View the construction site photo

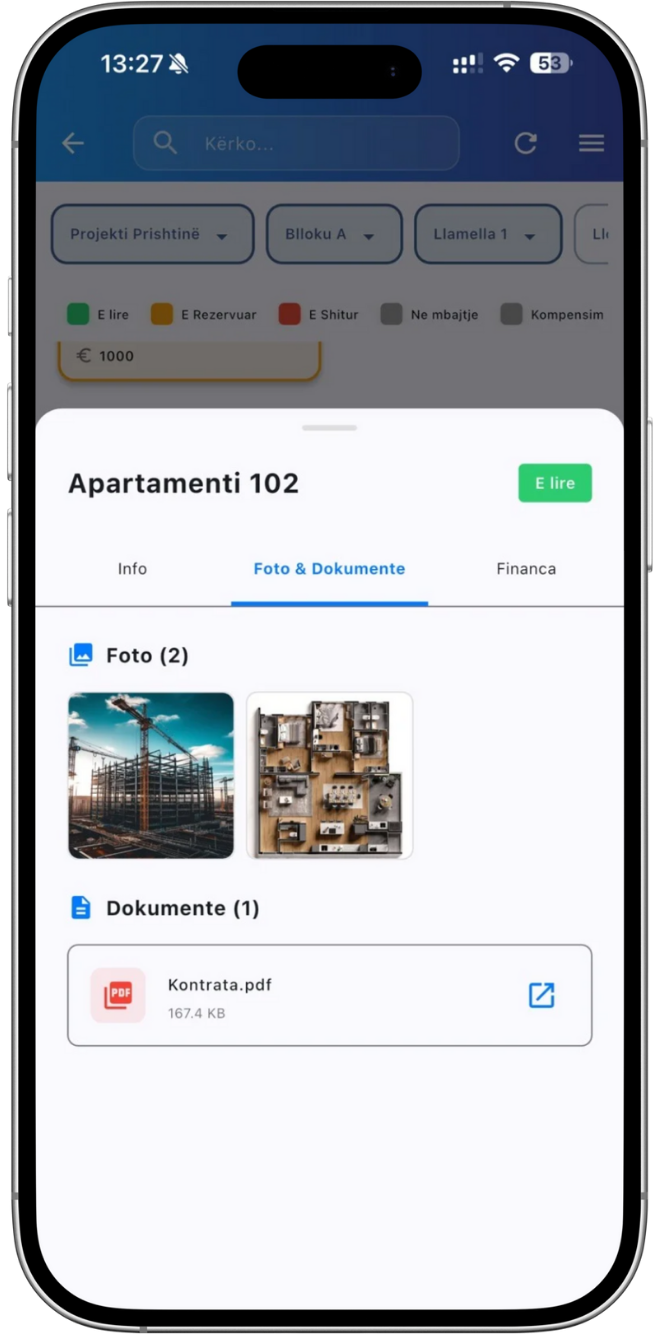[151, 776]
